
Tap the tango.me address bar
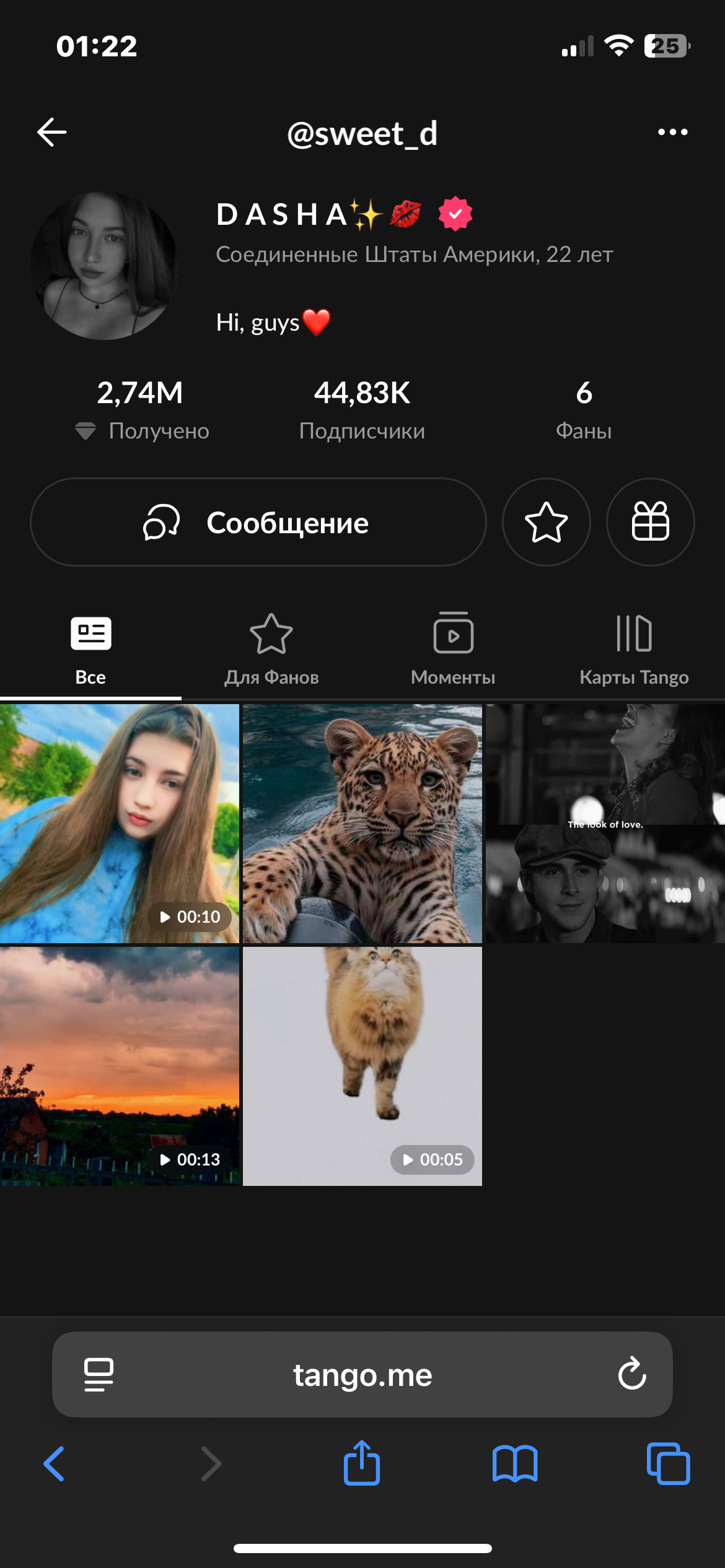tap(362, 1374)
